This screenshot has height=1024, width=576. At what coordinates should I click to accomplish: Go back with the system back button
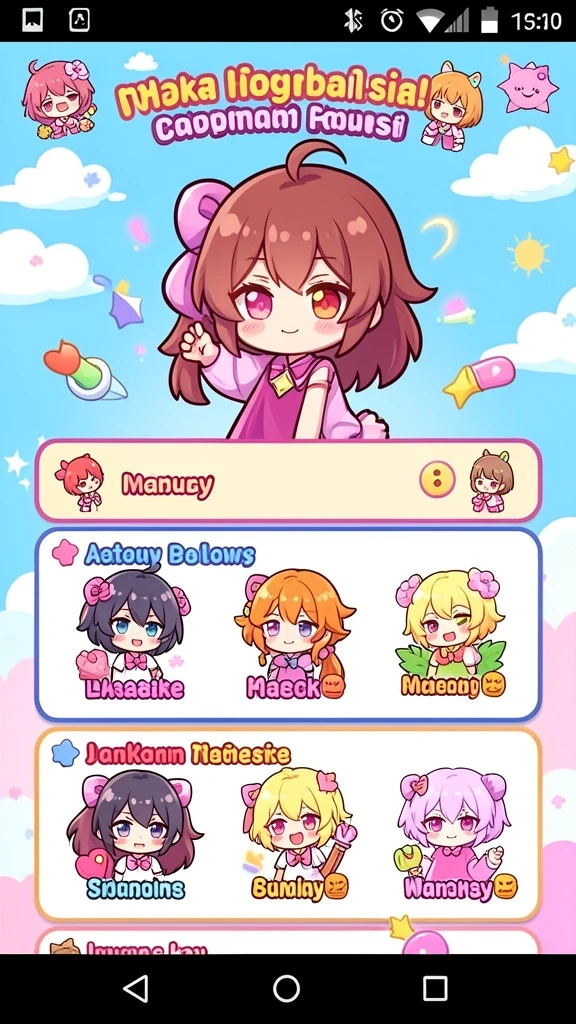(x=136, y=989)
